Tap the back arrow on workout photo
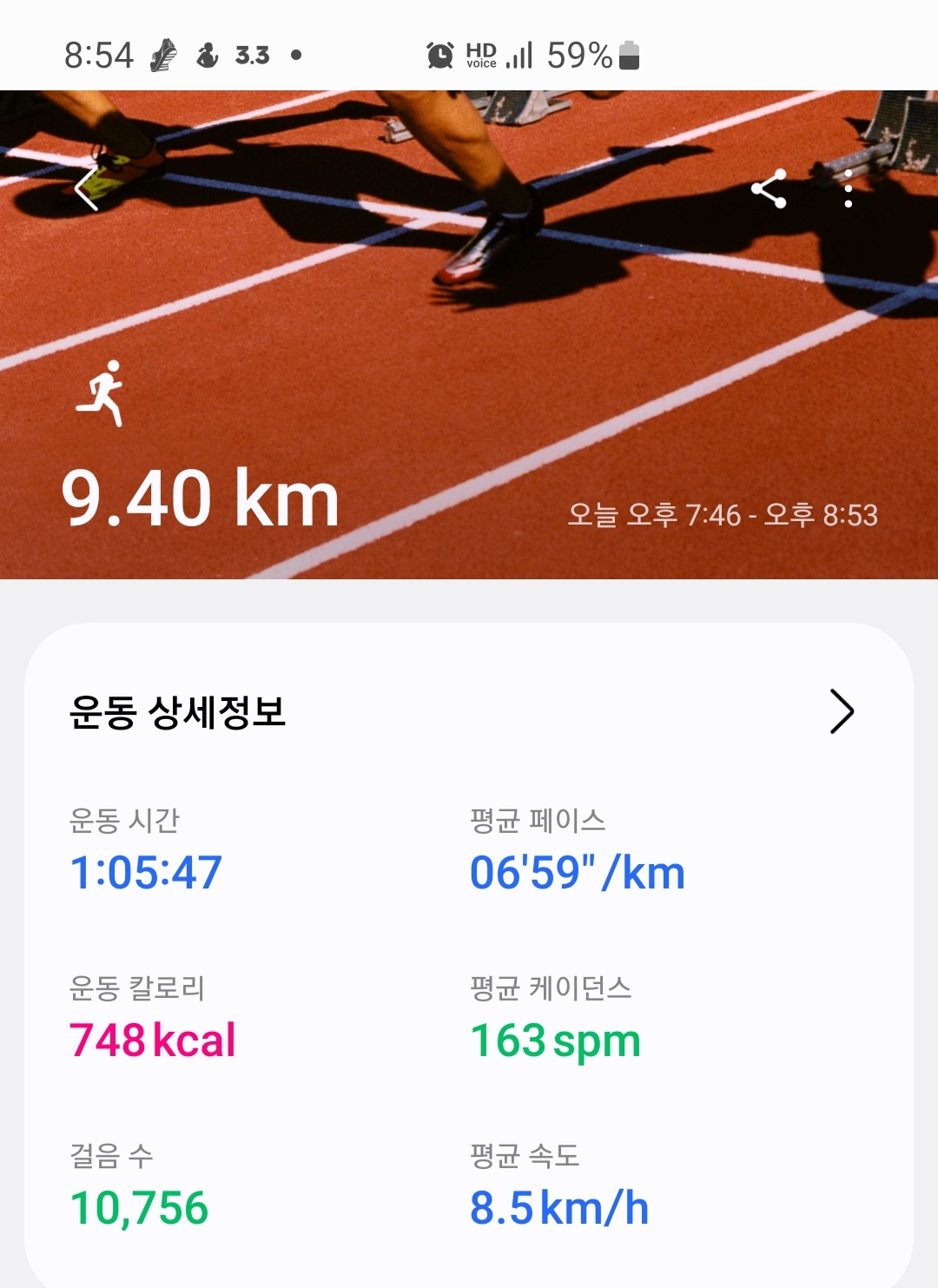The width and height of the screenshot is (938, 1288). [x=84, y=189]
